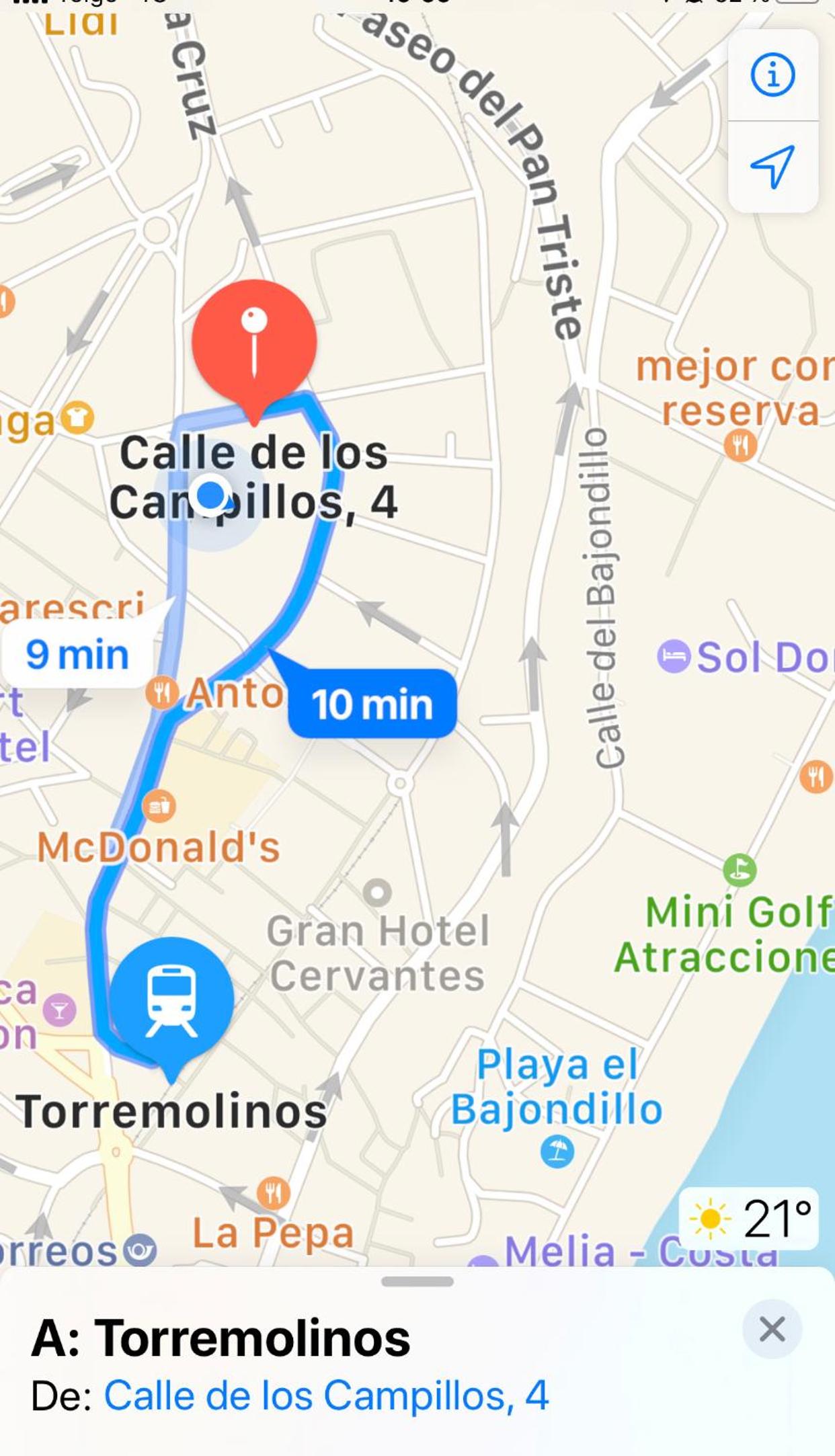The width and height of the screenshot is (835, 1456).
Task: Open the map info settings button
Action: click(x=772, y=75)
